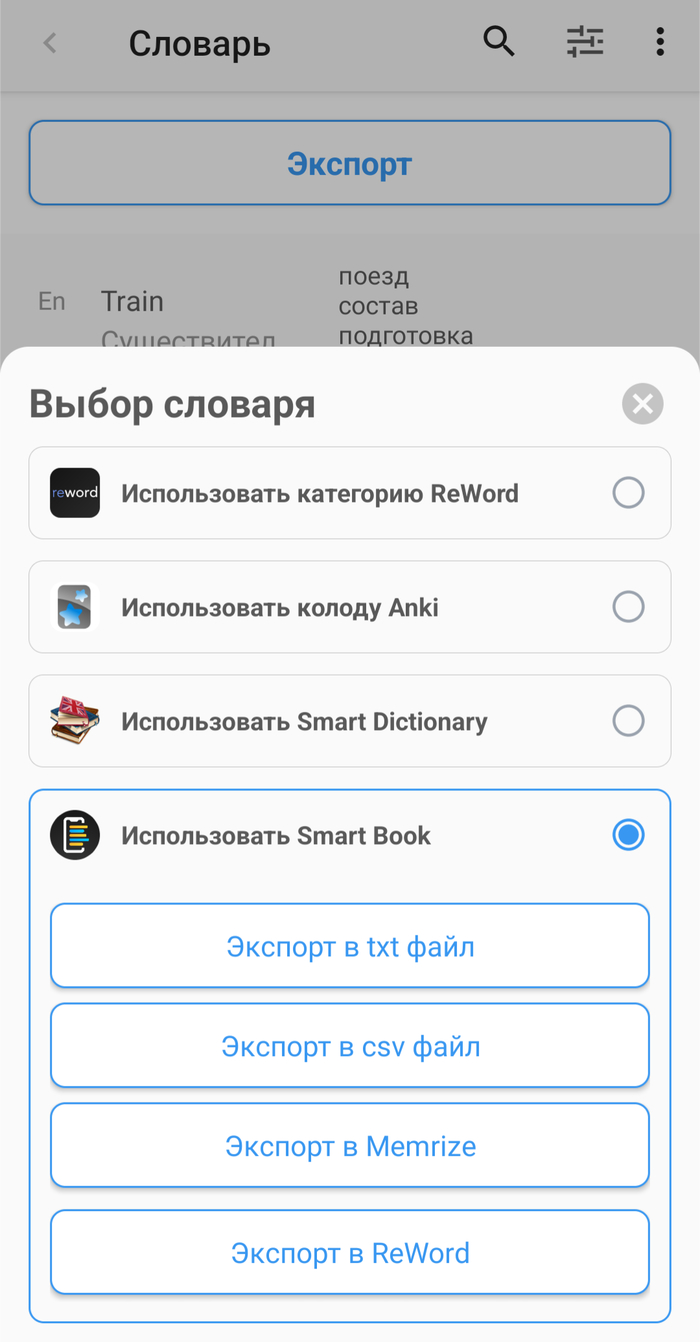Go back with the toolbar arrow
The image size is (700, 1342).
(x=50, y=43)
